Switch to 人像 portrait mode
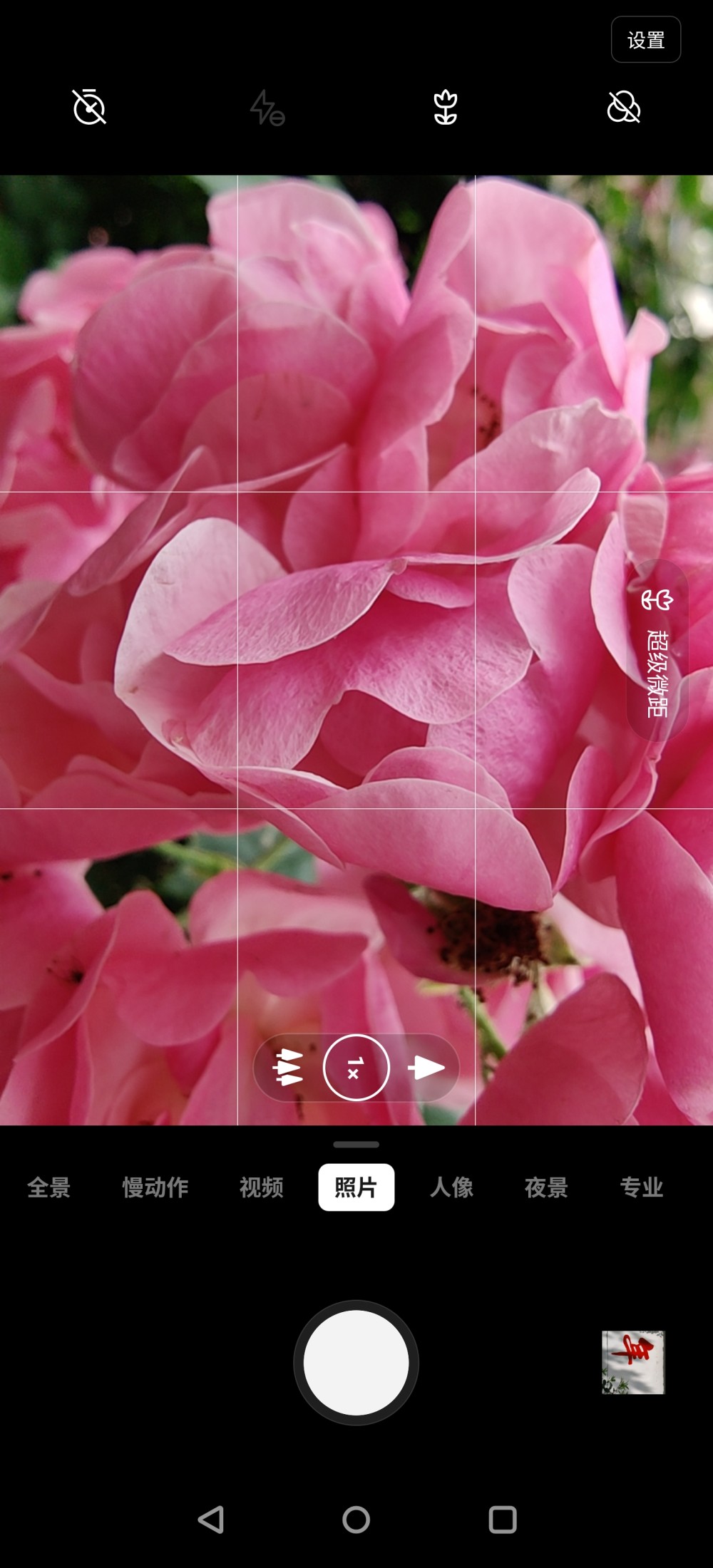This screenshot has height=1568, width=713. point(451,1187)
